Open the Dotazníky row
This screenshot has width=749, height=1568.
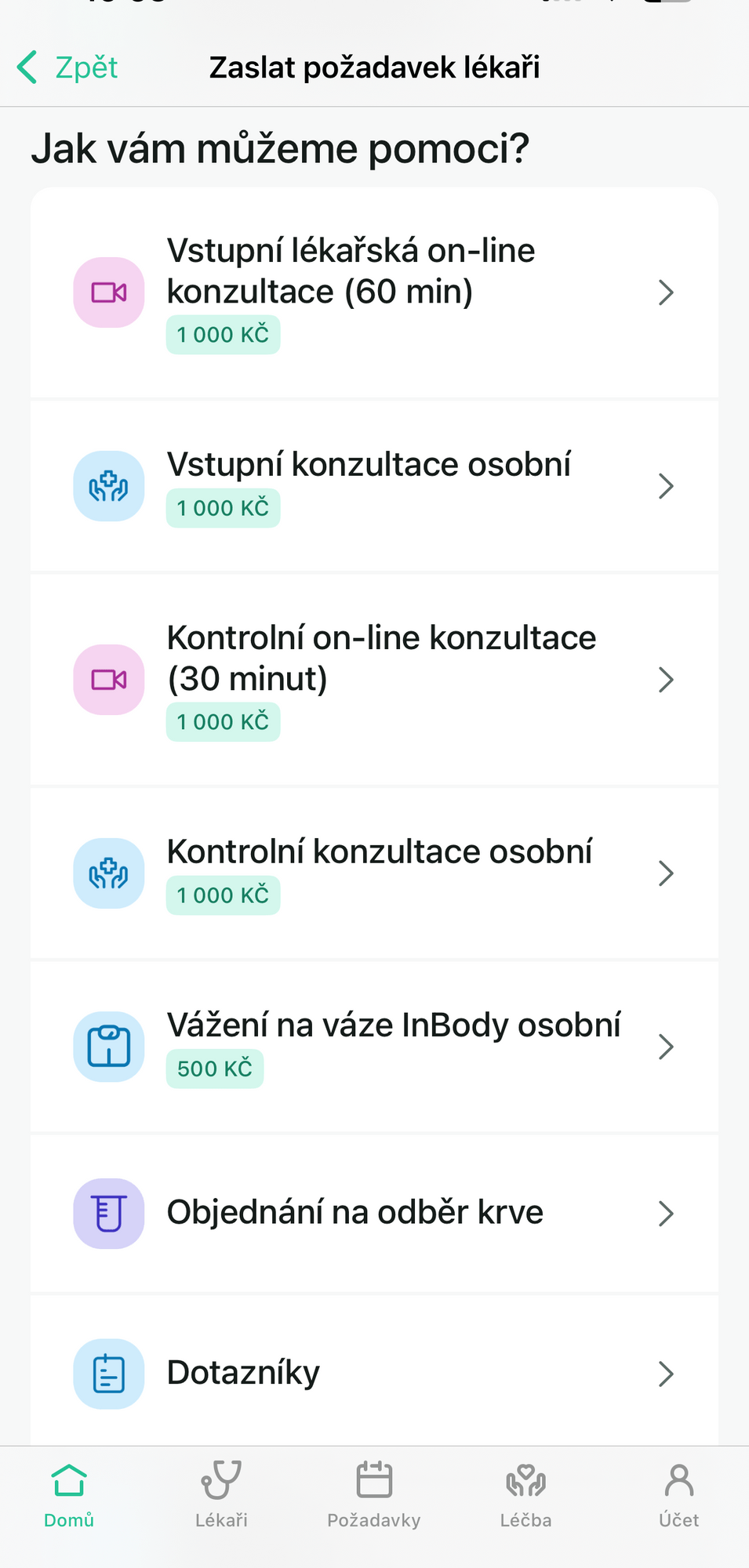pos(374,1374)
